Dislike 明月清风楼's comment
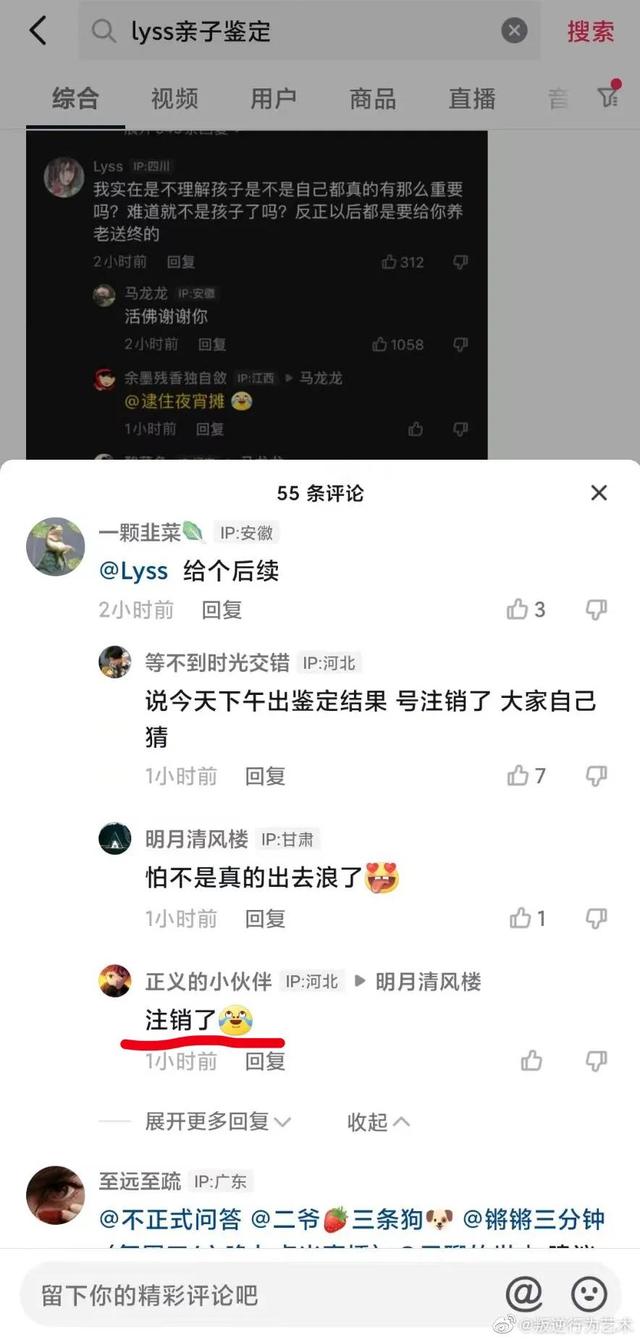The width and height of the screenshot is (640, 1340). [x=596, y=918]
